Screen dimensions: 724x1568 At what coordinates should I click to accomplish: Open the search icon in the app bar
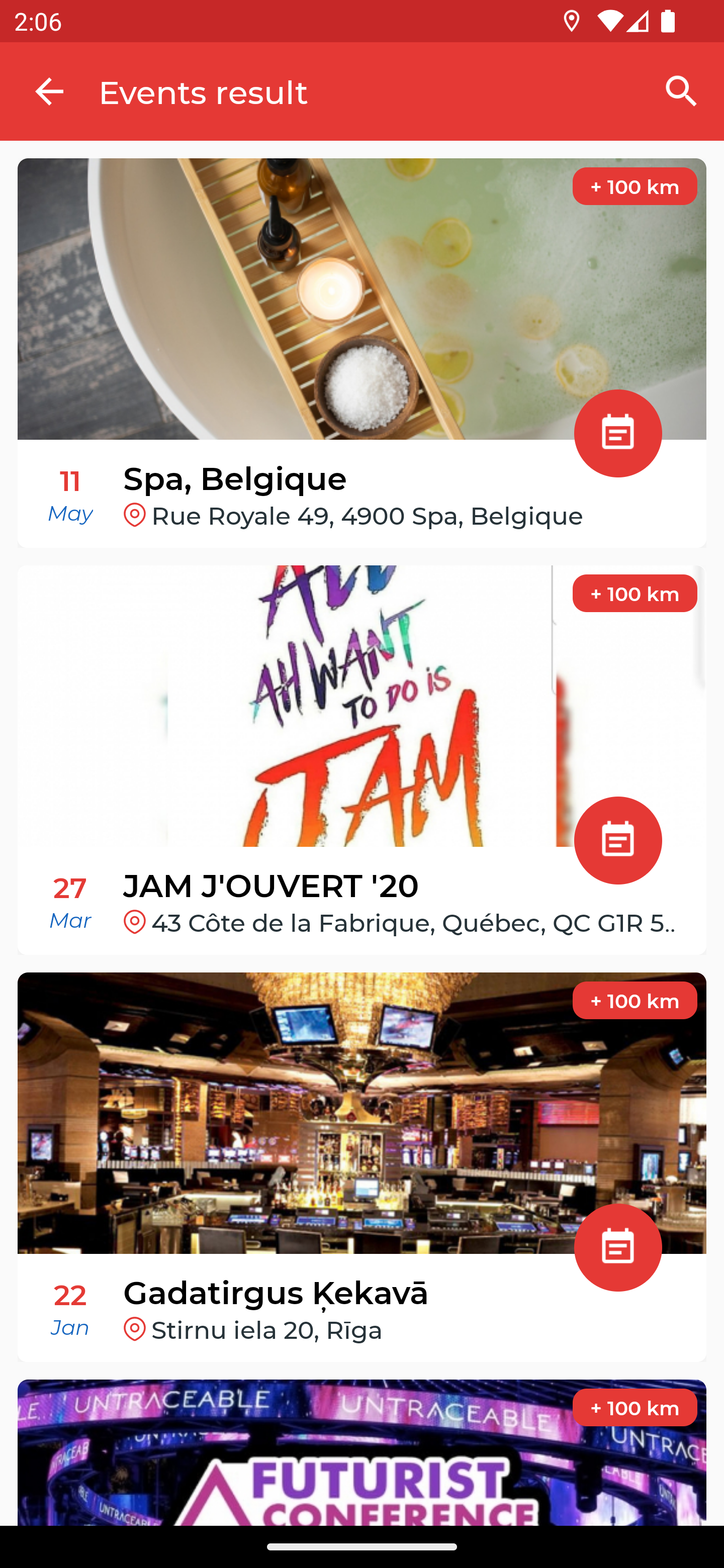click(x=681, y=92)
